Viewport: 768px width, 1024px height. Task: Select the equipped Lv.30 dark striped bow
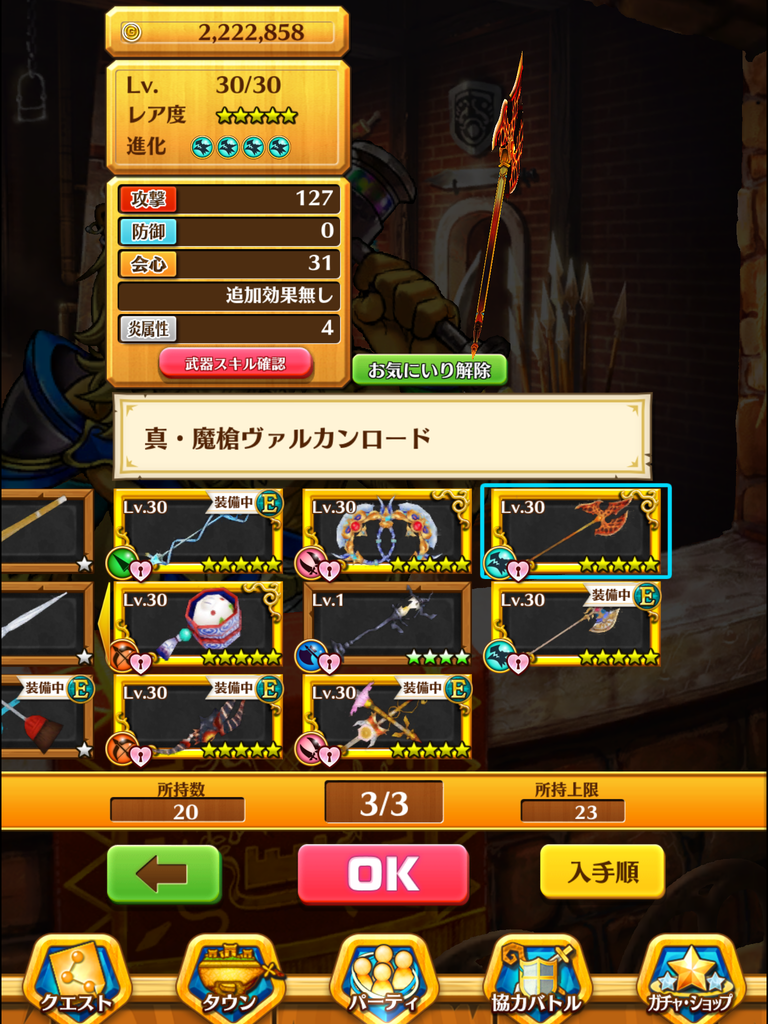click(198, 720)
